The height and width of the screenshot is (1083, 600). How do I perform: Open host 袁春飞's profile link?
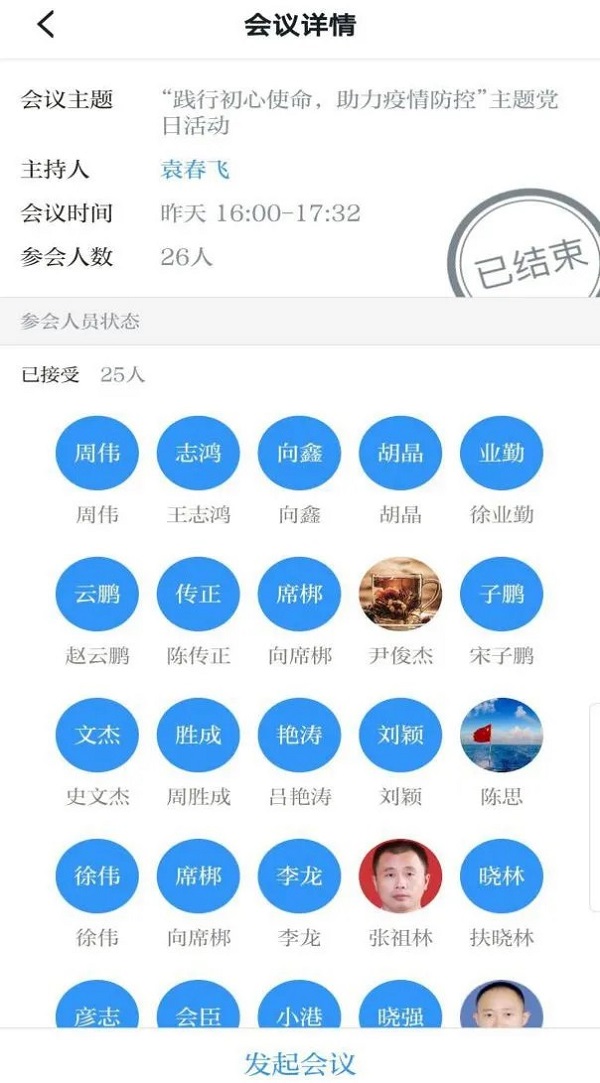[195, 169]
